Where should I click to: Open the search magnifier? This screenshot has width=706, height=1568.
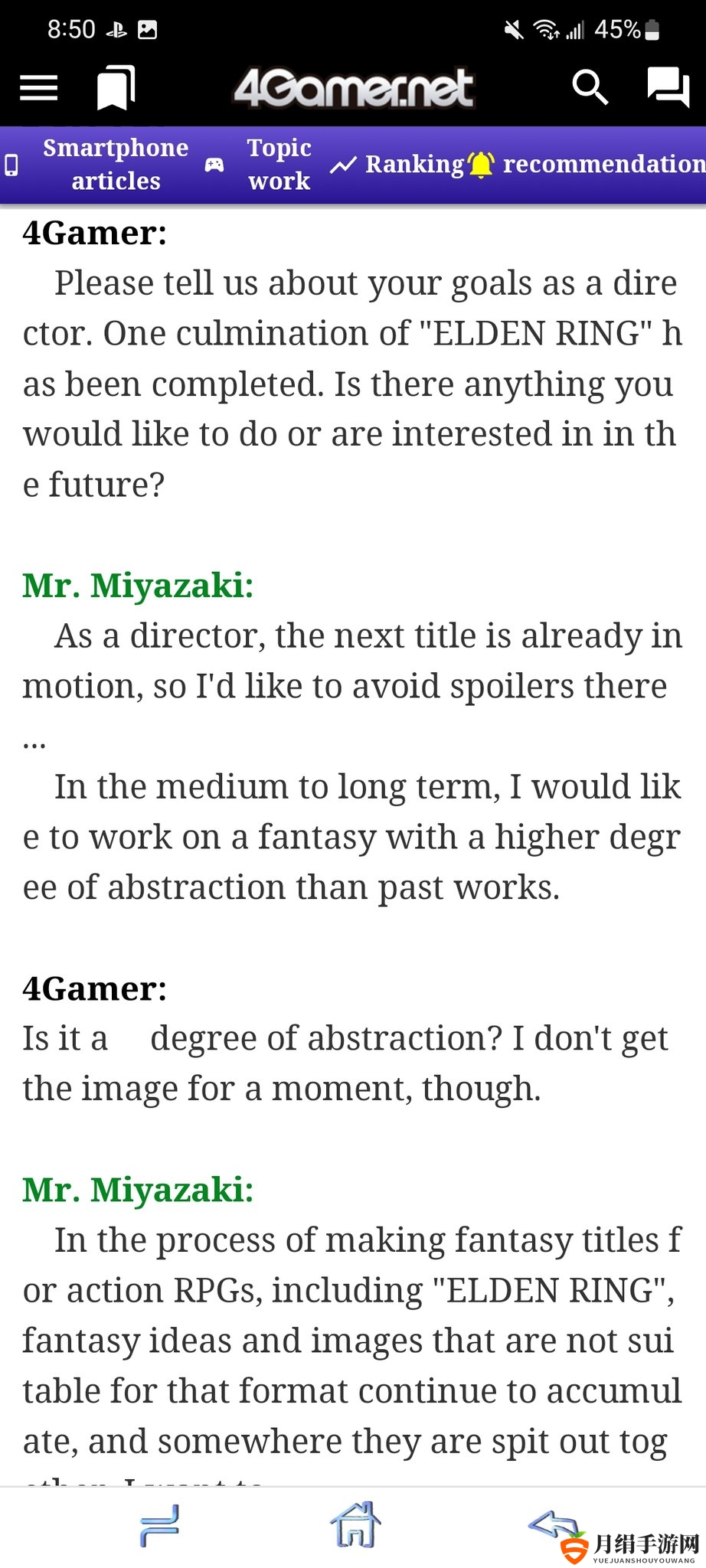pyautogui.click(x=590, y=87)
